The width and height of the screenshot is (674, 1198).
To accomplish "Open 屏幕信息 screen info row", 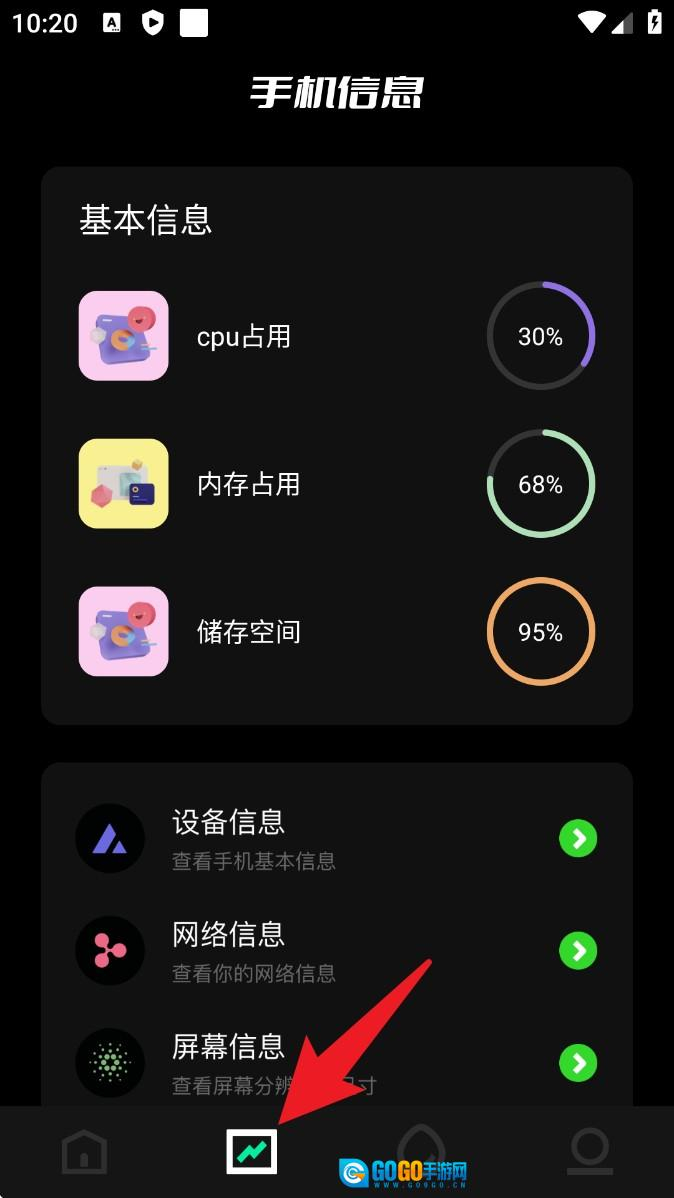I will click(336, 1062).
